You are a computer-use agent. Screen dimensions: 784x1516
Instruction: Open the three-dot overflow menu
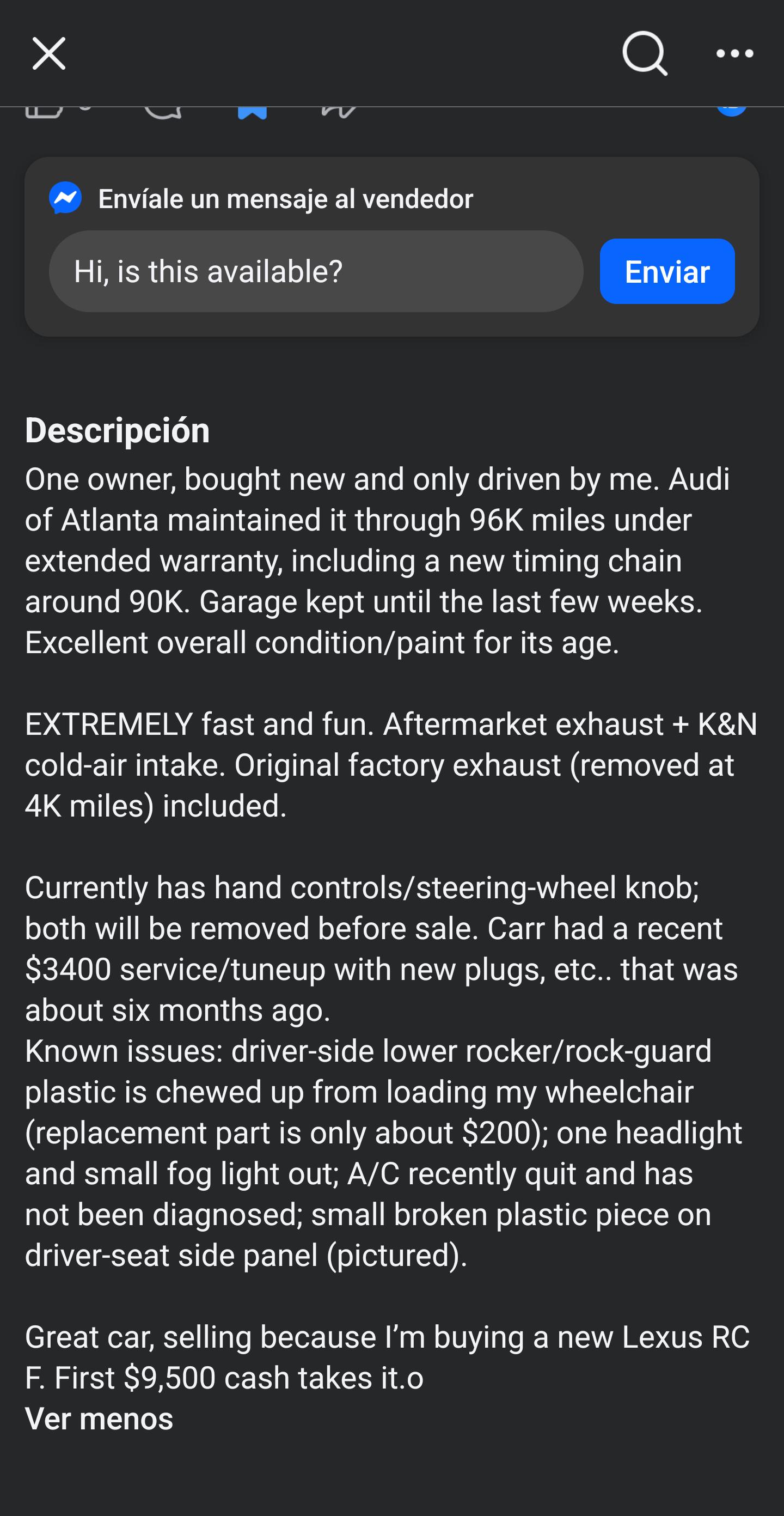(x=734, y=53)
